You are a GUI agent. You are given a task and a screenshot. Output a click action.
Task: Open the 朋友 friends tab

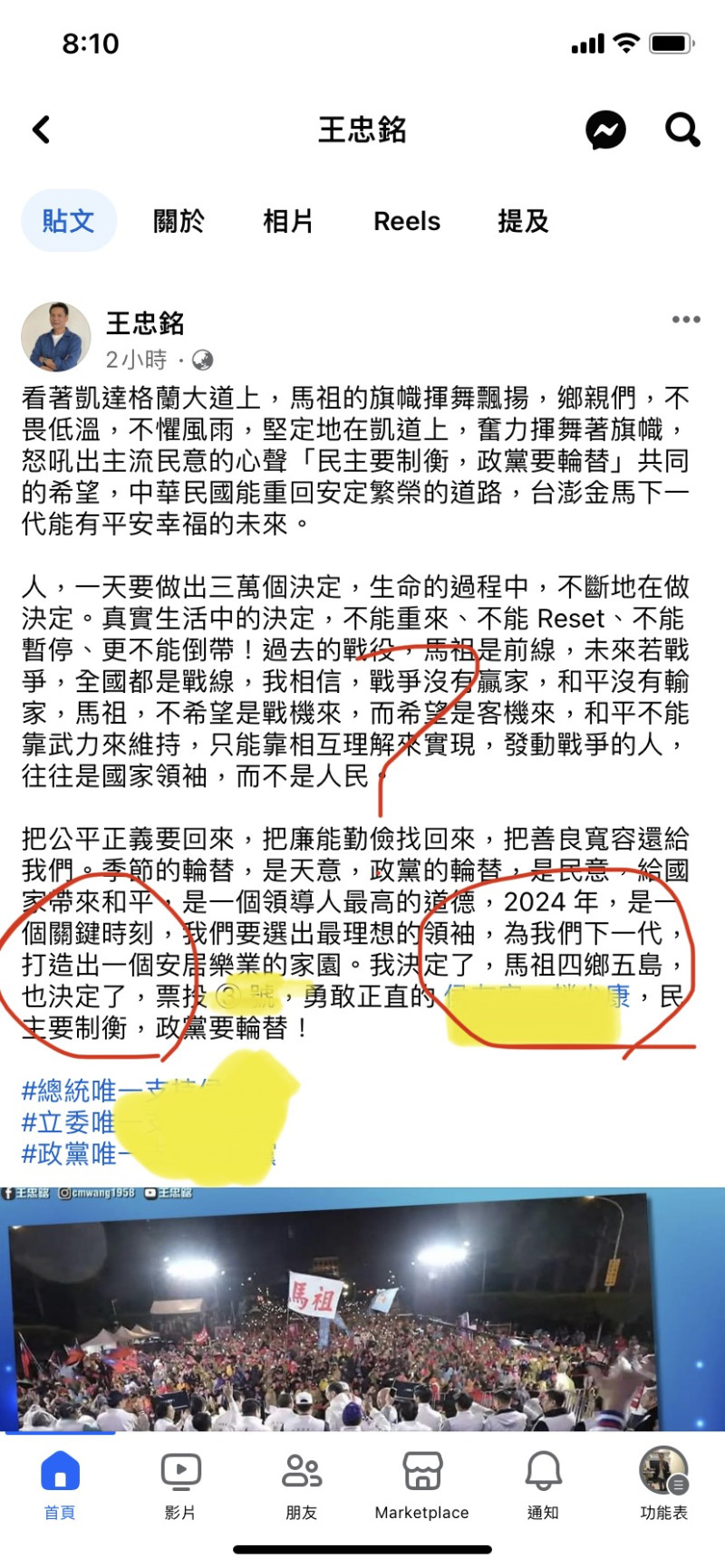tap(301, 1484)
